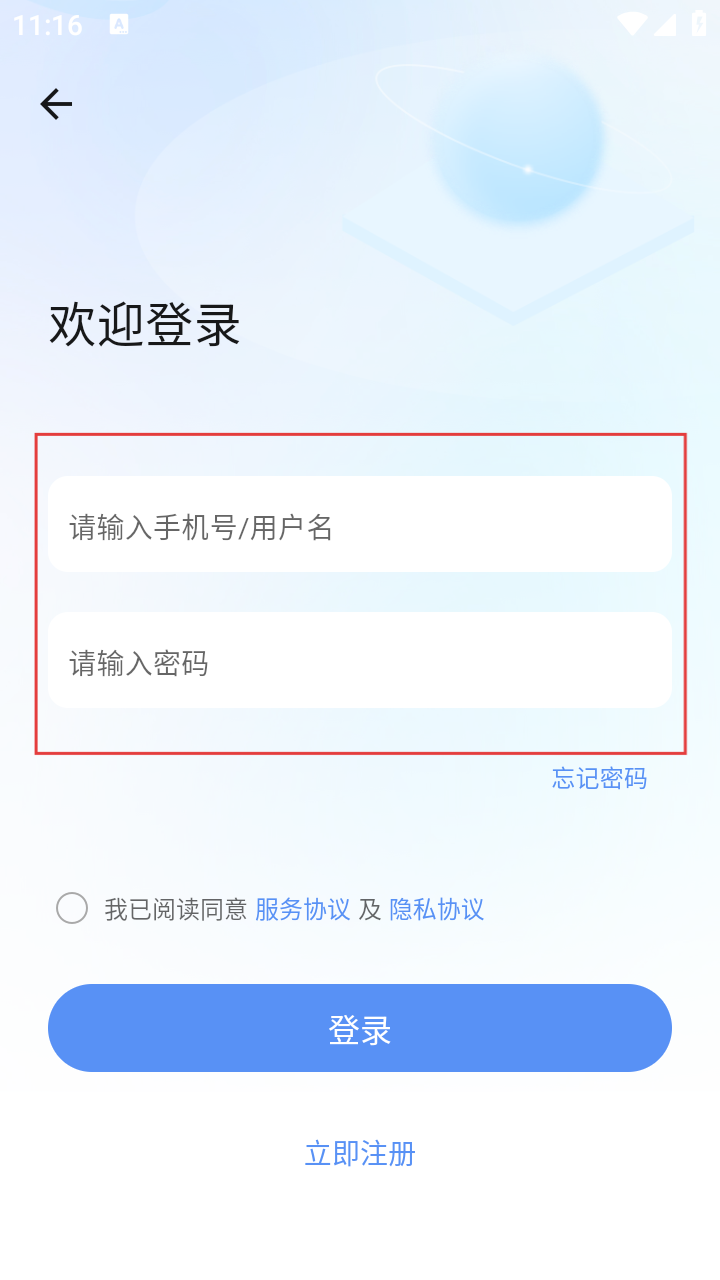Focus the password field
Viewport: 720px width, 1280px height.
(x=360, y=660)
